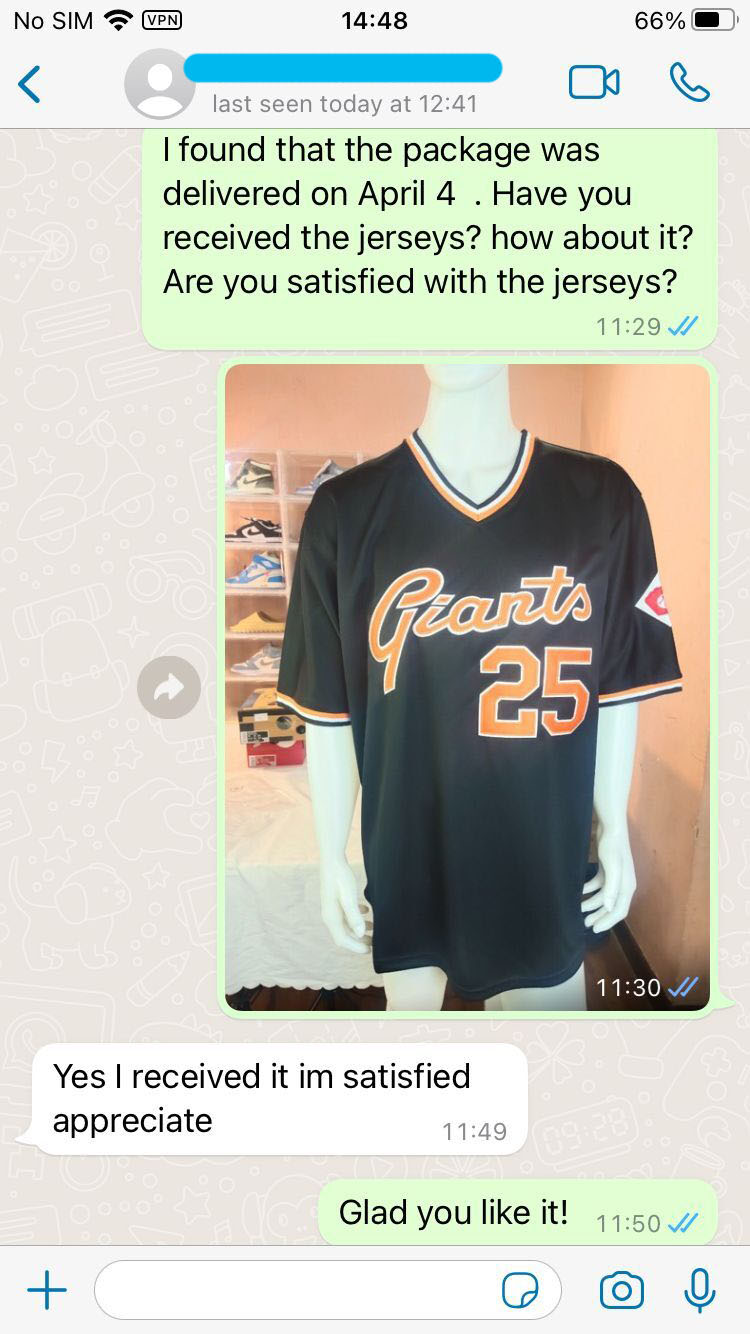Open the sticker picker
Viewport: 750px width, 1334px height.
click(520, 1291)
